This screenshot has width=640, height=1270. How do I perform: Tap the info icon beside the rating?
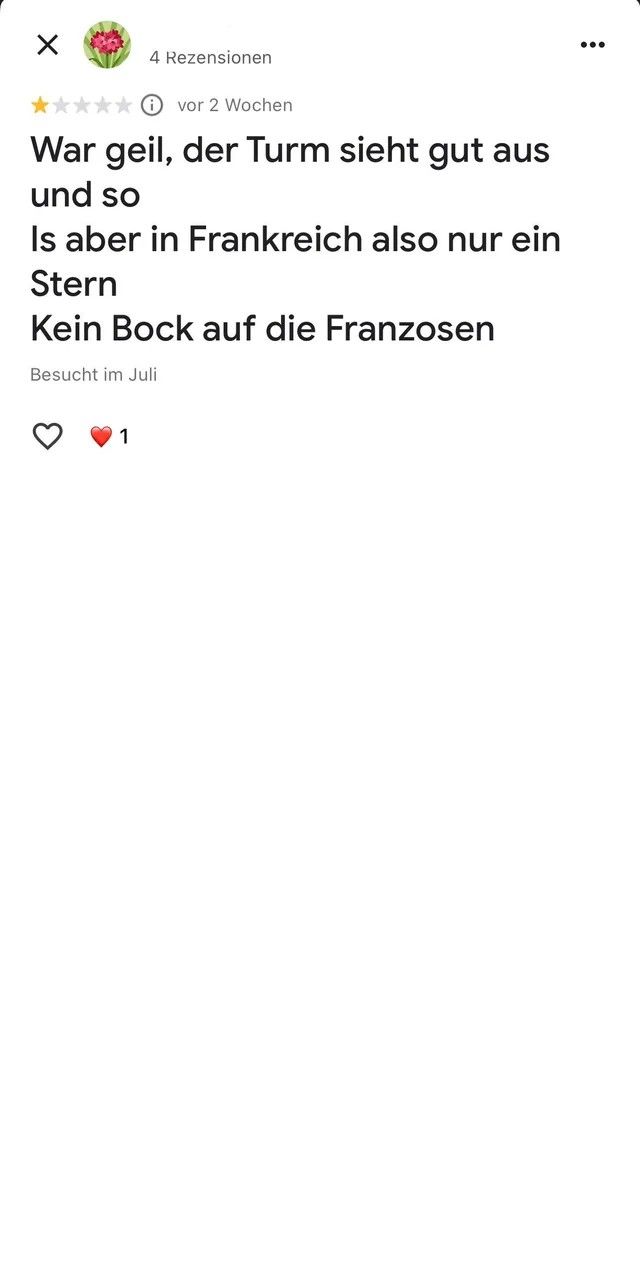coord(152,105)
